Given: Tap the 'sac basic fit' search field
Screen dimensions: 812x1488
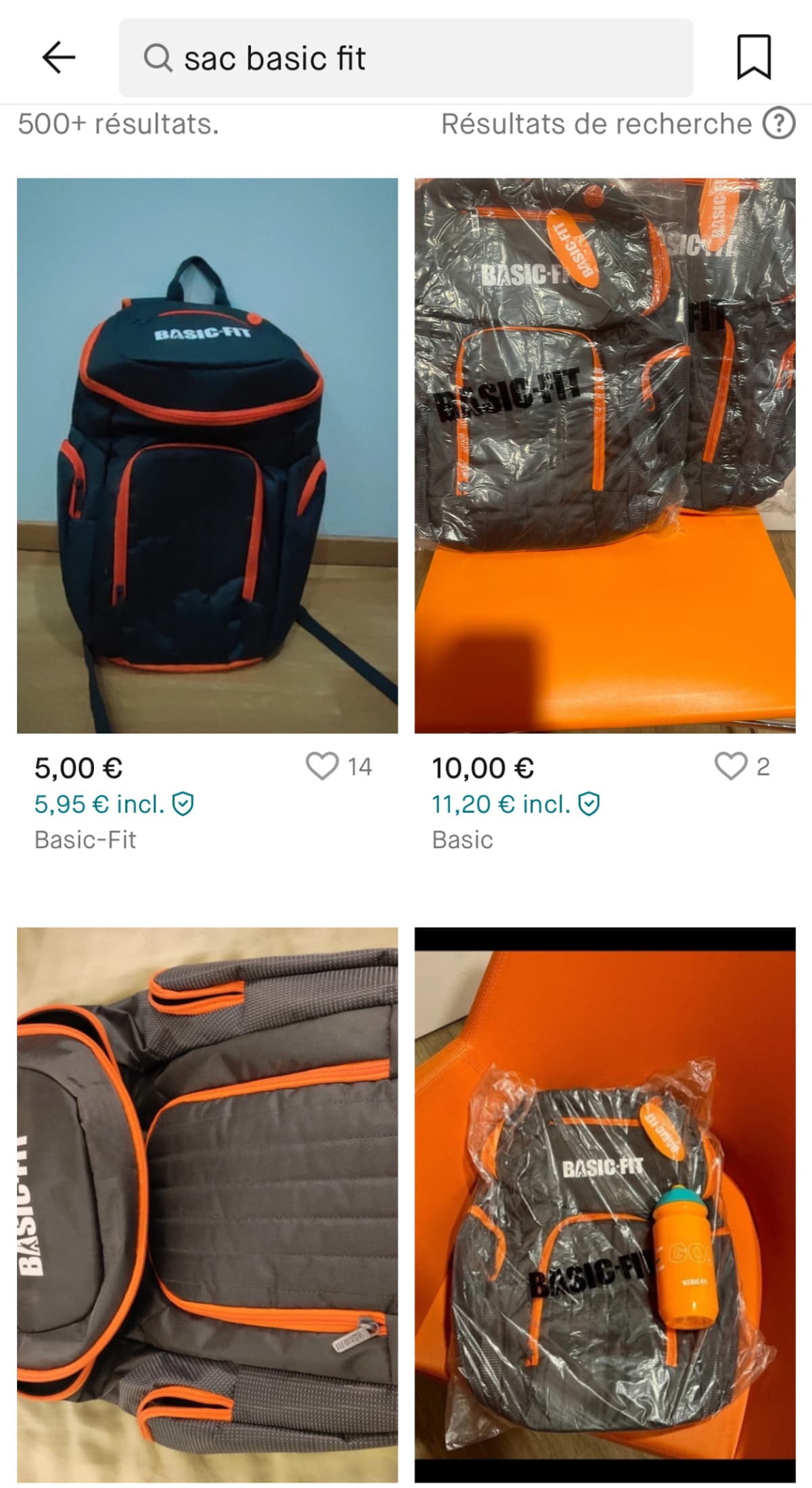Looking at the screenshot, I should (x=406, y=58).
